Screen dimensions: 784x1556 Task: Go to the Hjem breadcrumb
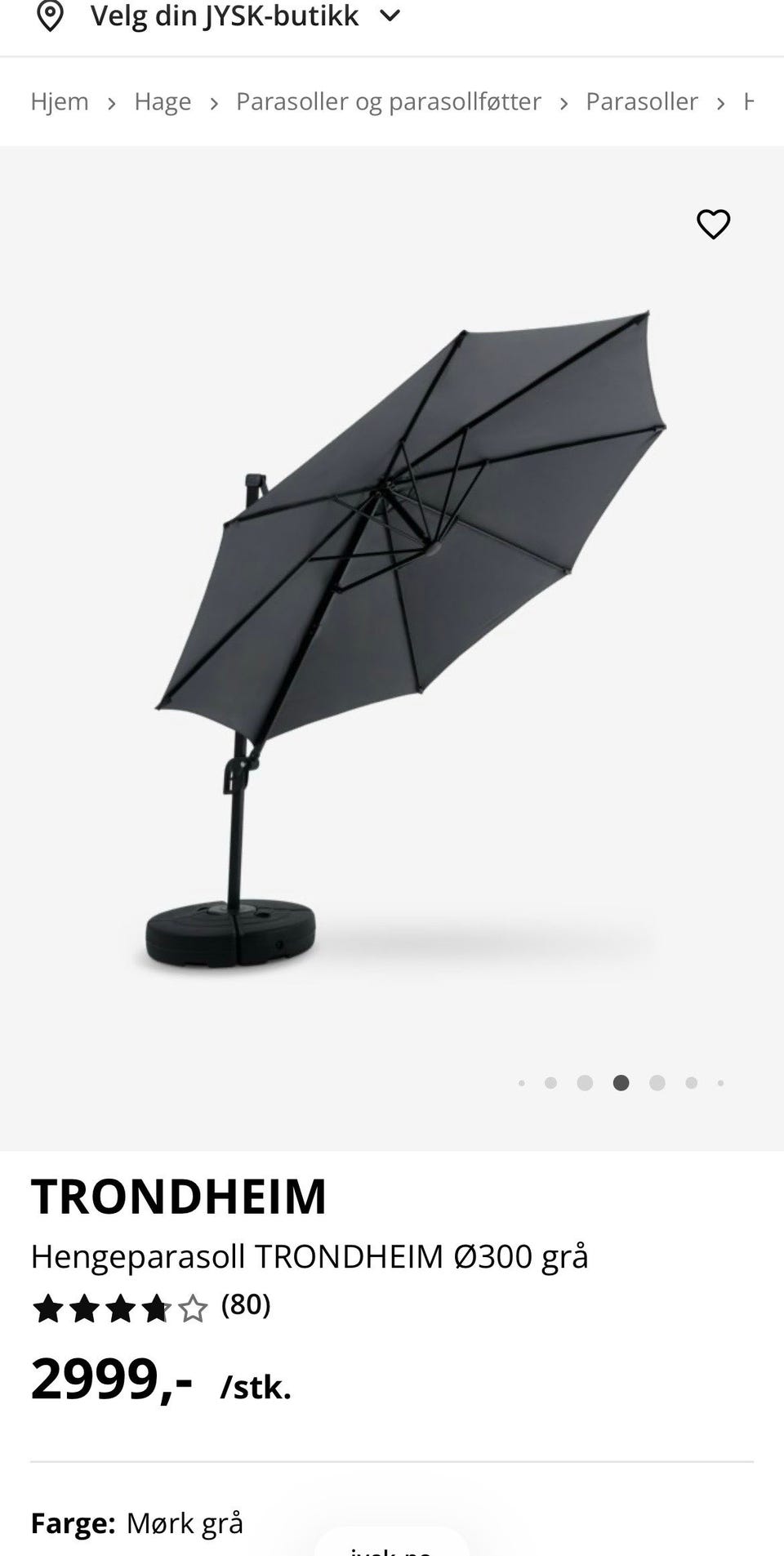[x=60, y=101]
